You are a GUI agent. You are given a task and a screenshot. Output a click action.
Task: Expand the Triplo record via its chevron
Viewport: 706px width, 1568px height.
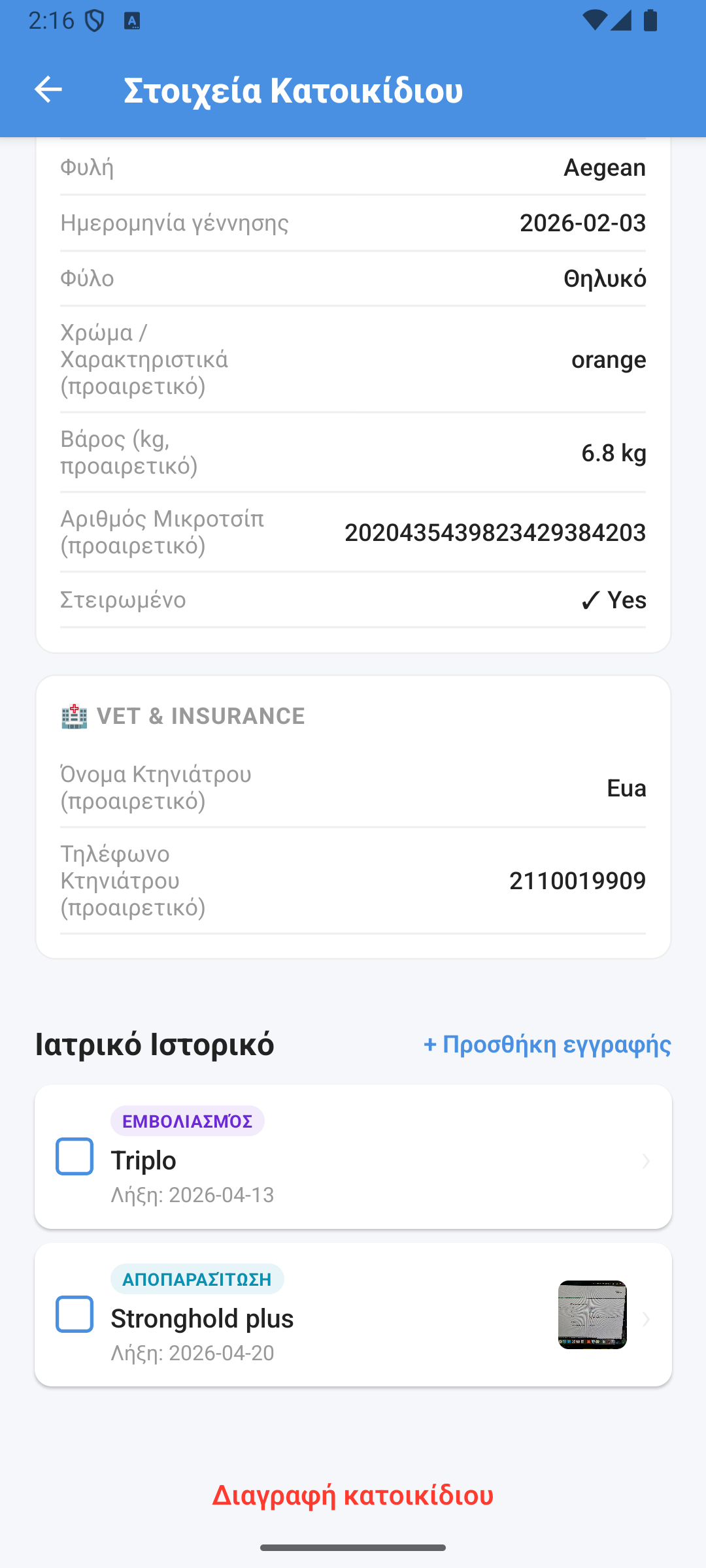coord(647,1161)
